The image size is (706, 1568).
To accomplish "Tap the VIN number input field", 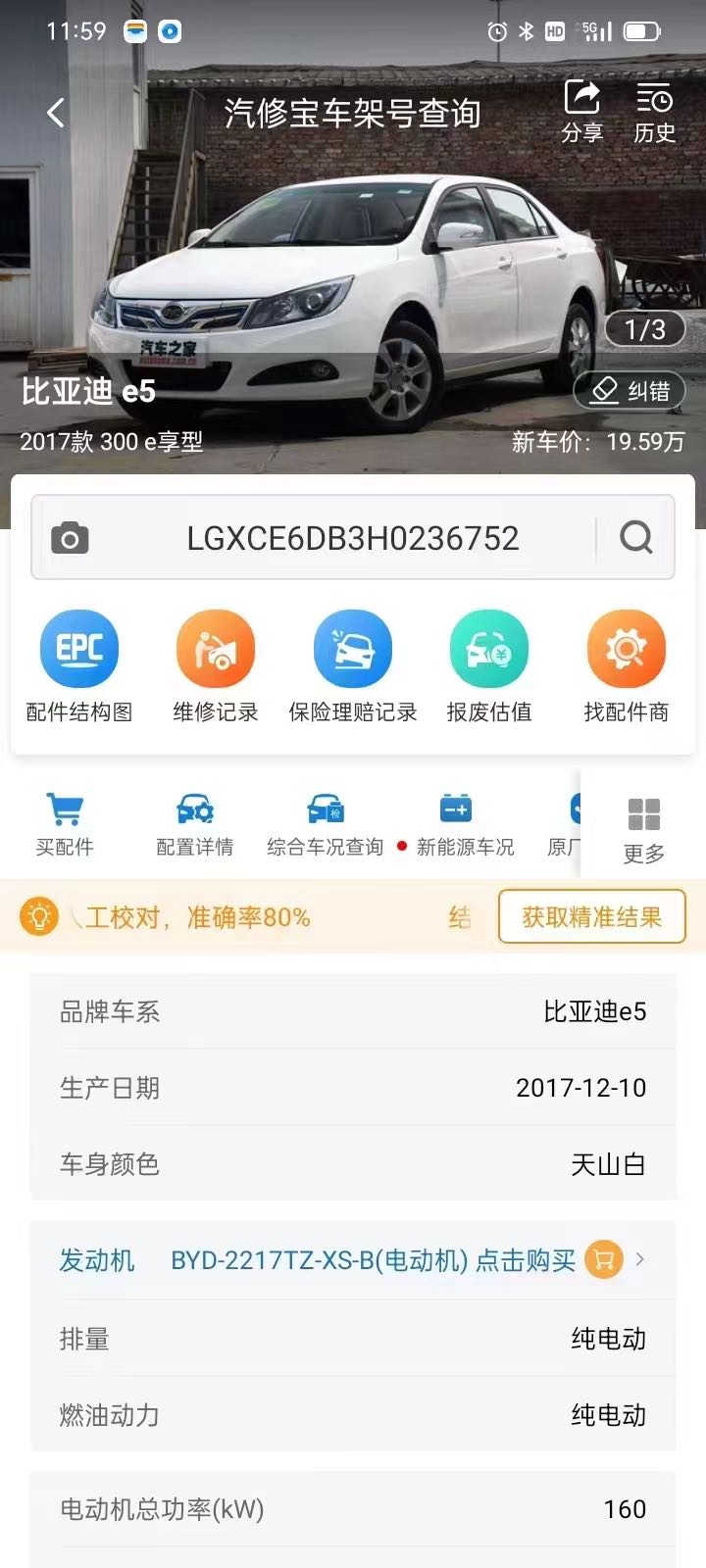I will pyautogui.click(x=353, y=538).
